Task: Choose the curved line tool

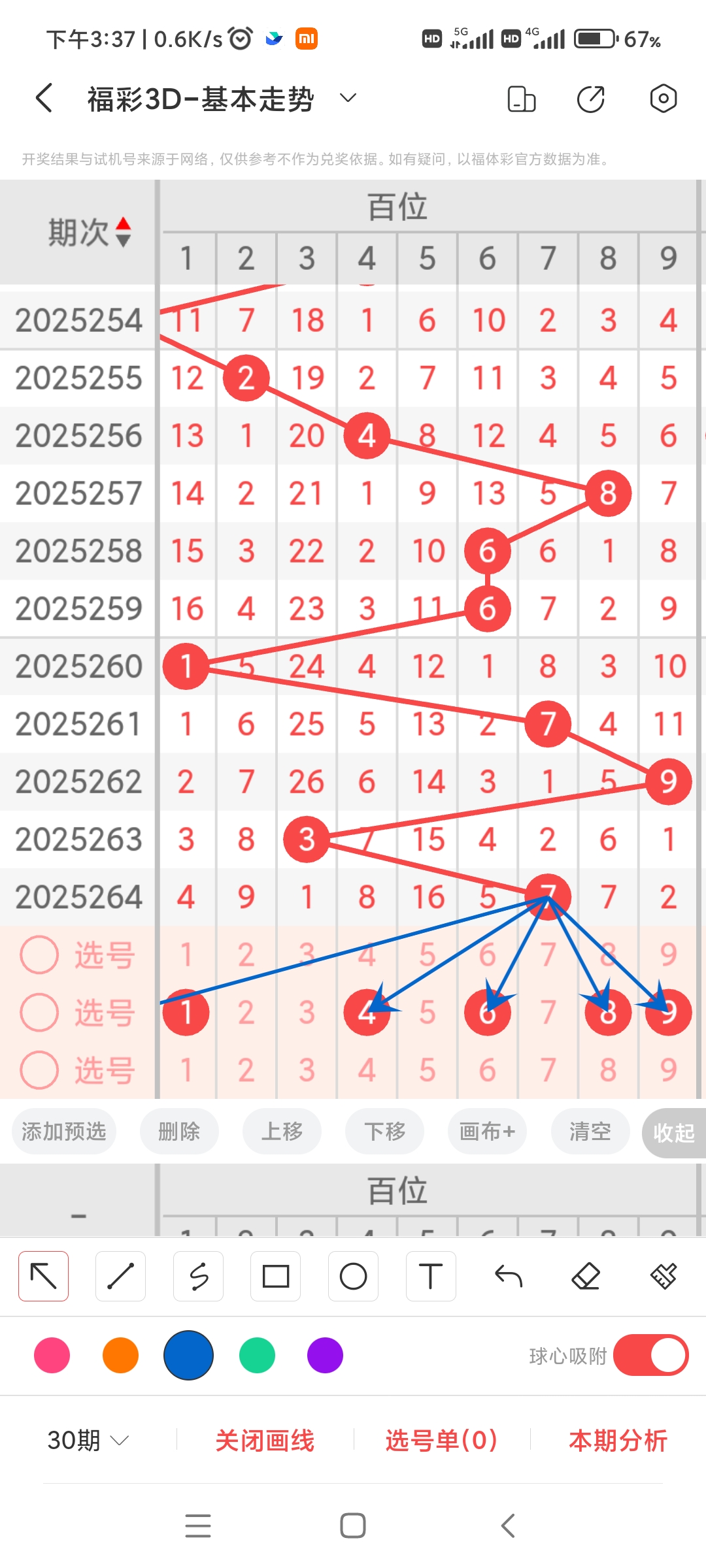Action: click(x=198, y=1275)
